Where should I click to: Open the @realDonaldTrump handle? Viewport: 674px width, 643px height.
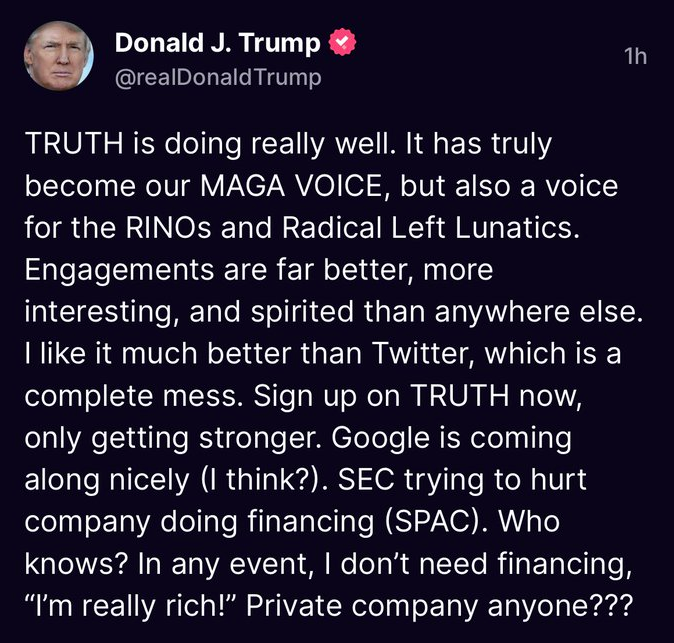(219, 78)
